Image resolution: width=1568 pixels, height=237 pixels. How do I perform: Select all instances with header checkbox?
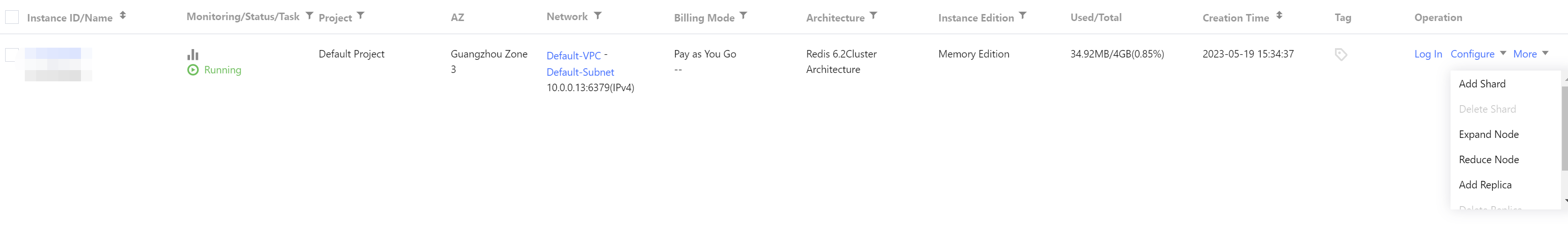click(x=12, y=17)
